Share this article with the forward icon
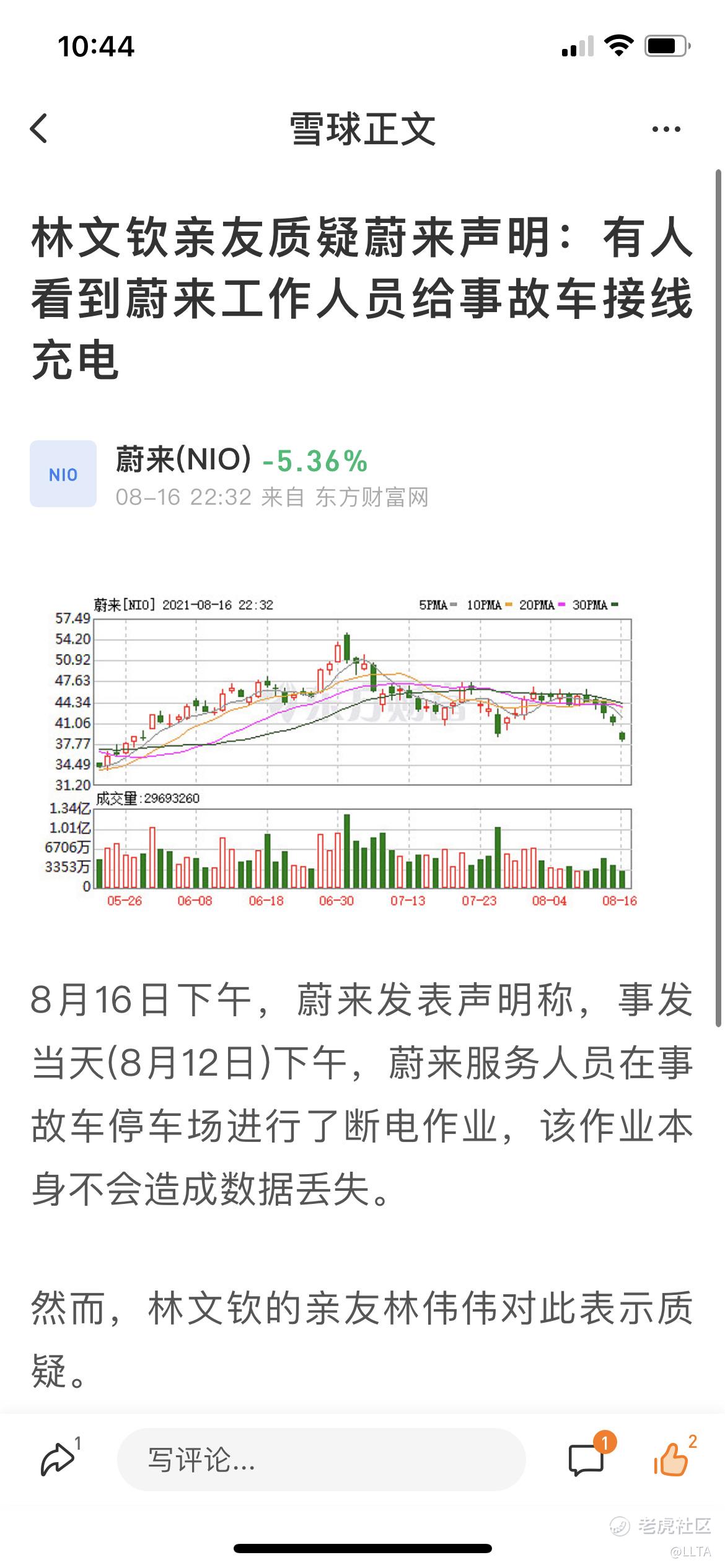 tap(58, 1460)
